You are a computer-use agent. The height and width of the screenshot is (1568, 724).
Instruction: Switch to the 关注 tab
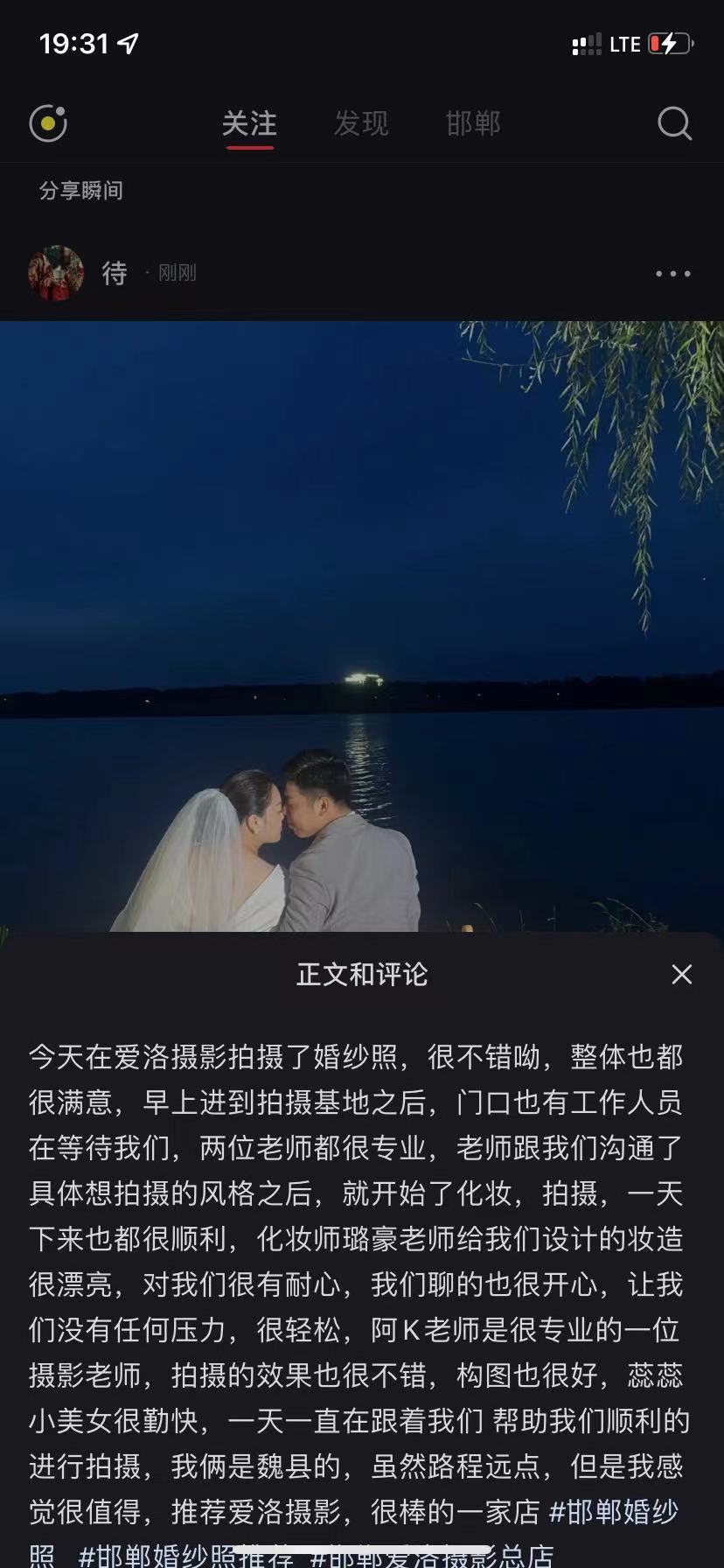[249, 123]
